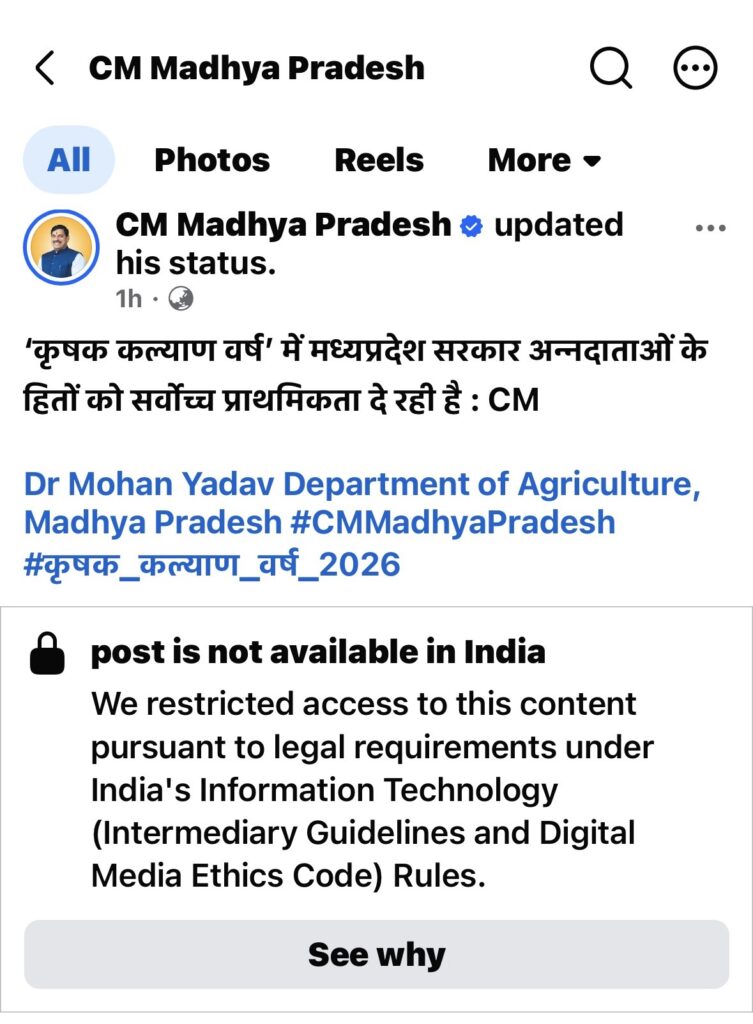This screenshot has width=753, height=1024.
Task: Search within CM Madhya Pradesh page
Action: coord(611,68)
